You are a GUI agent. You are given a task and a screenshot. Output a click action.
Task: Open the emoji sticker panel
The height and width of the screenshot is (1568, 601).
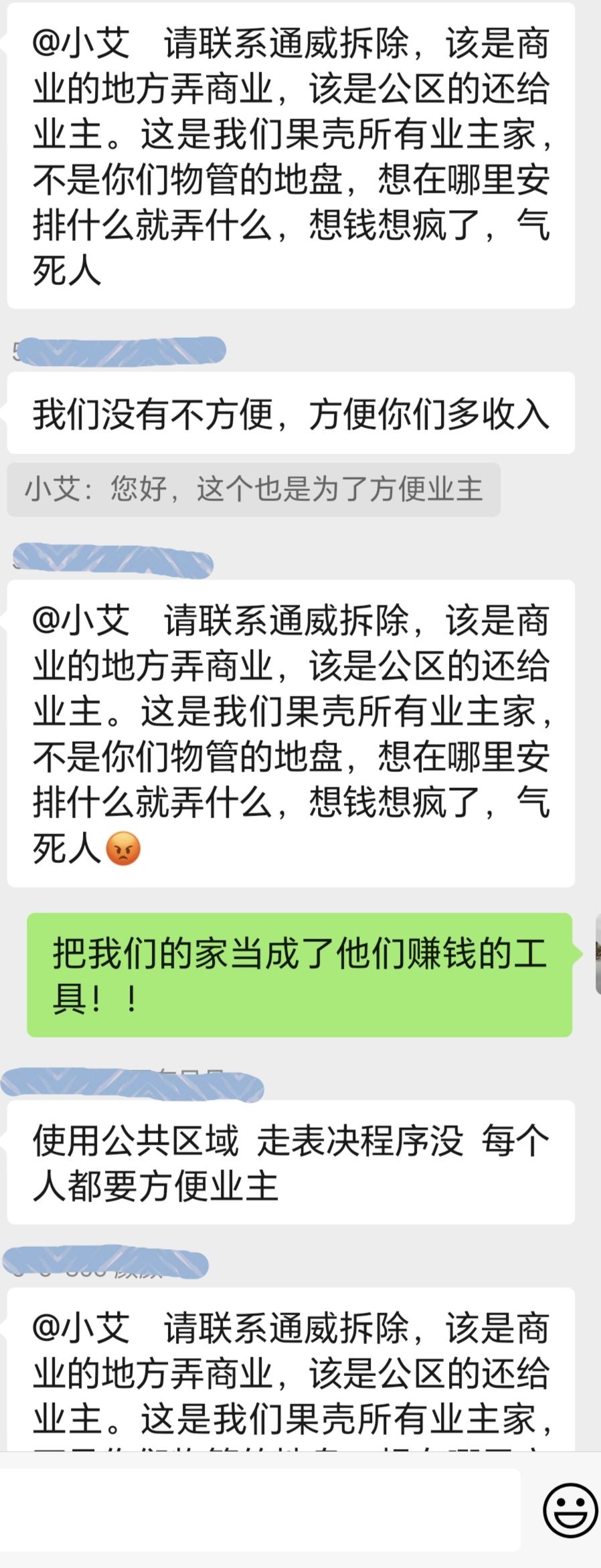[x=570, y=1510]
